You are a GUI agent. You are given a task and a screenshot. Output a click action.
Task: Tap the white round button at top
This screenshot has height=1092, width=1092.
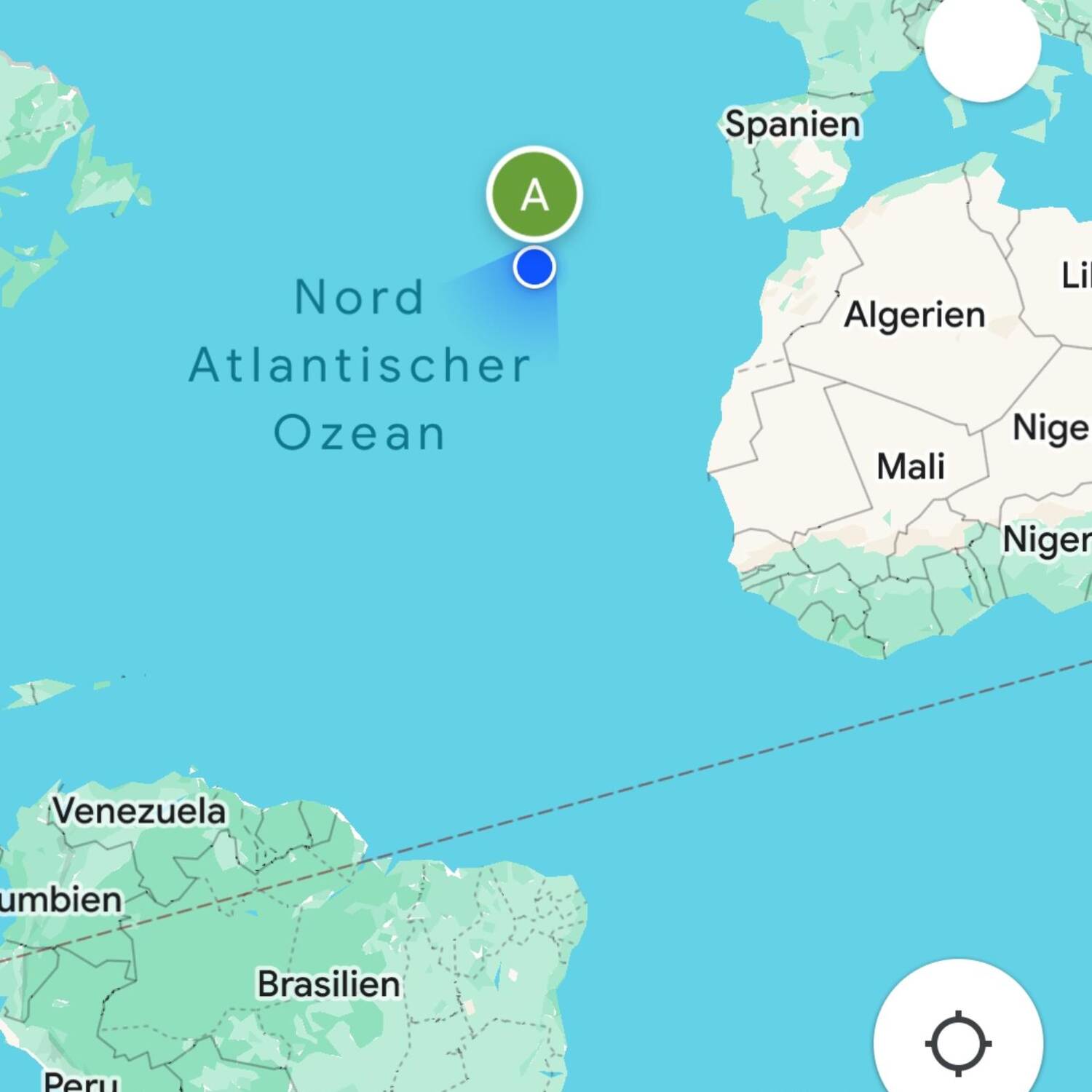[982, 44]
